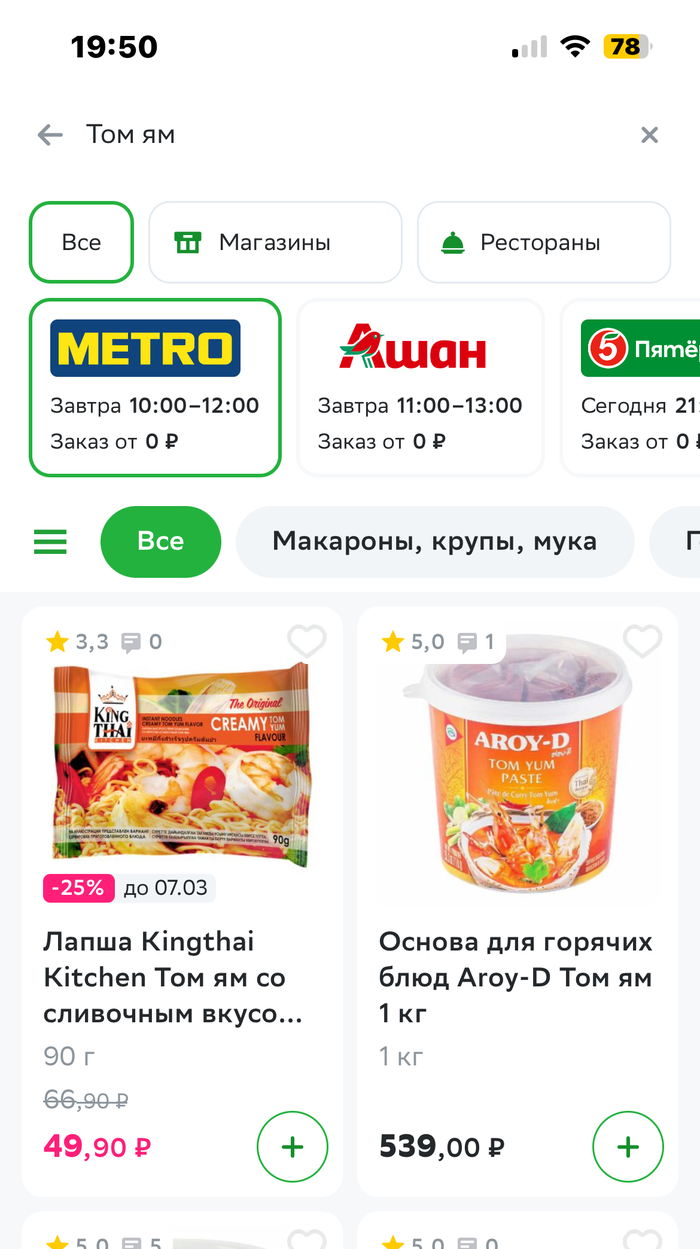Add Kingthai noodles to the cart

tap(292, 1147)
